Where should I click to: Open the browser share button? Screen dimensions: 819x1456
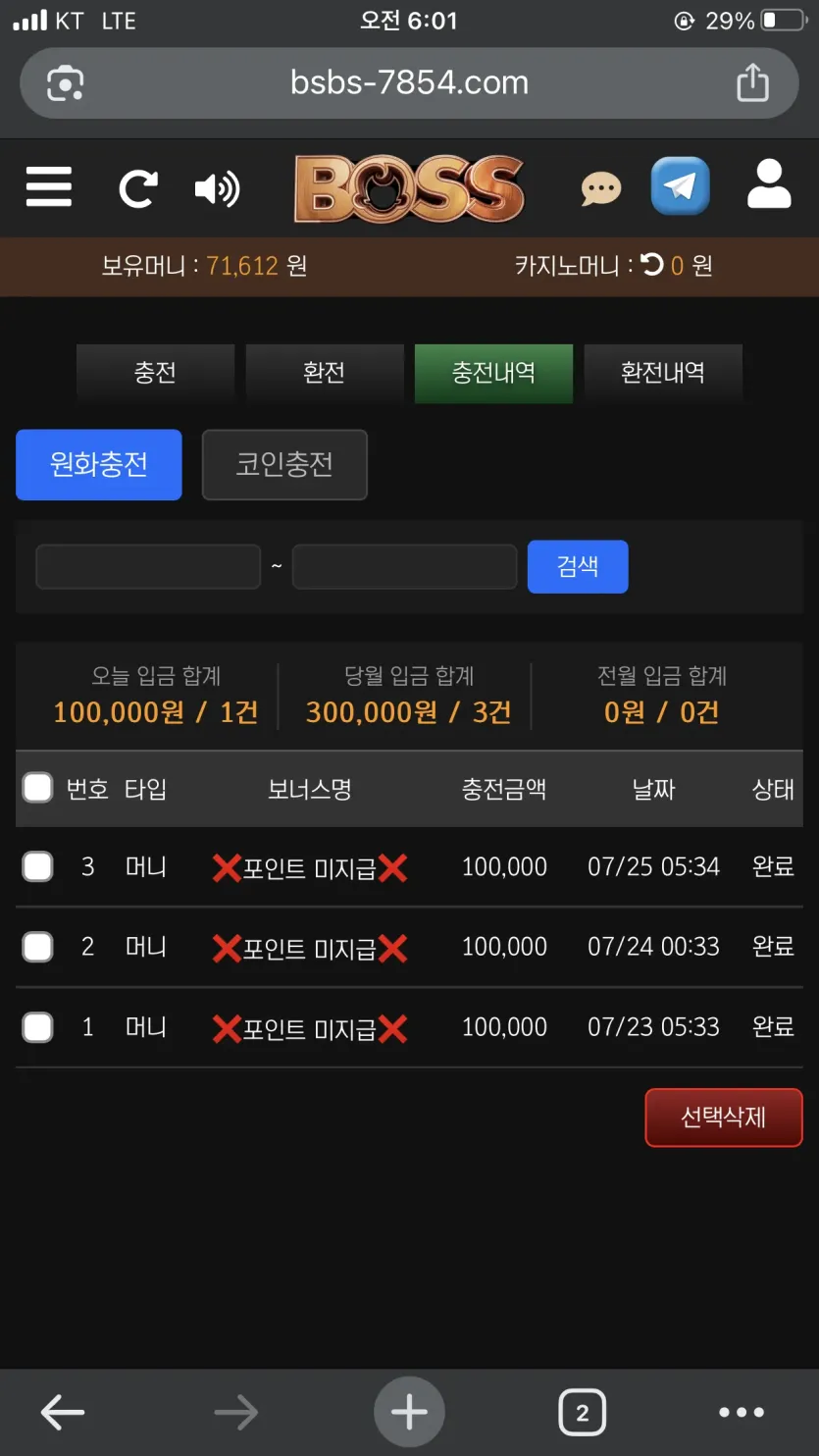(752, 82)
